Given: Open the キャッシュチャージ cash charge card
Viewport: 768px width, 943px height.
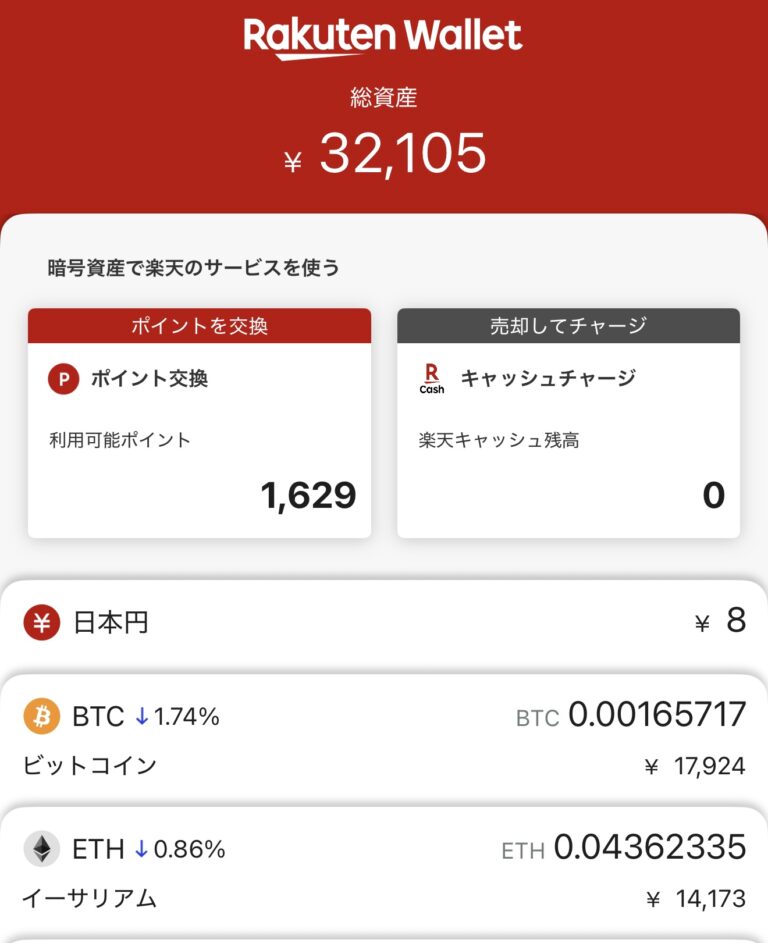Looking at the screenshot, I should click(568, 423).
